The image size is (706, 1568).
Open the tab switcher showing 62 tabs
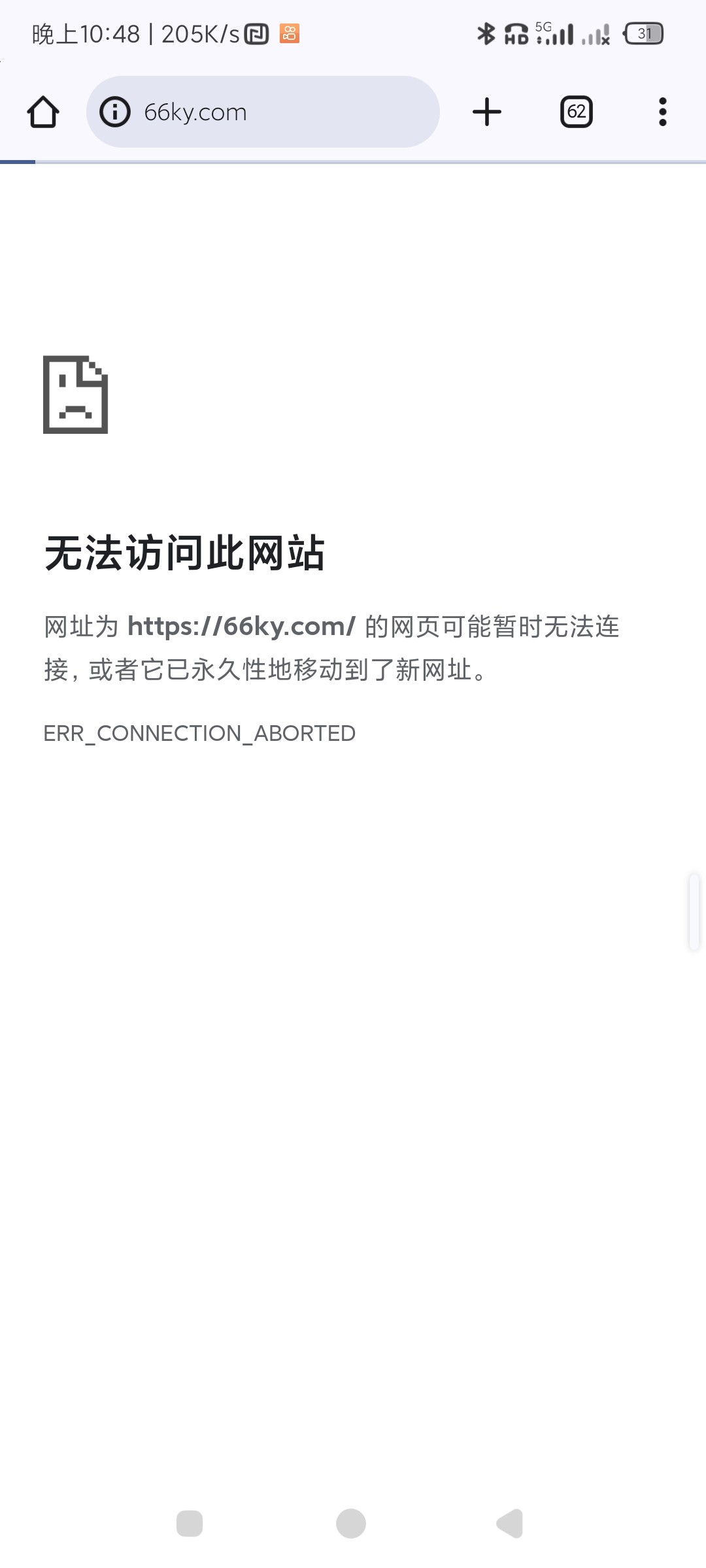(x=576, y=112)
